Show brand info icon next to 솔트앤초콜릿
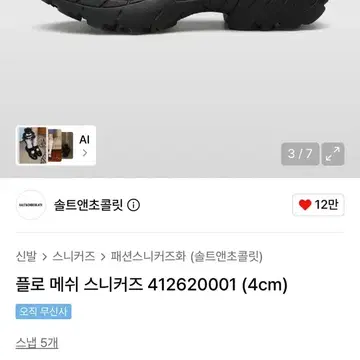 [134, 205]
